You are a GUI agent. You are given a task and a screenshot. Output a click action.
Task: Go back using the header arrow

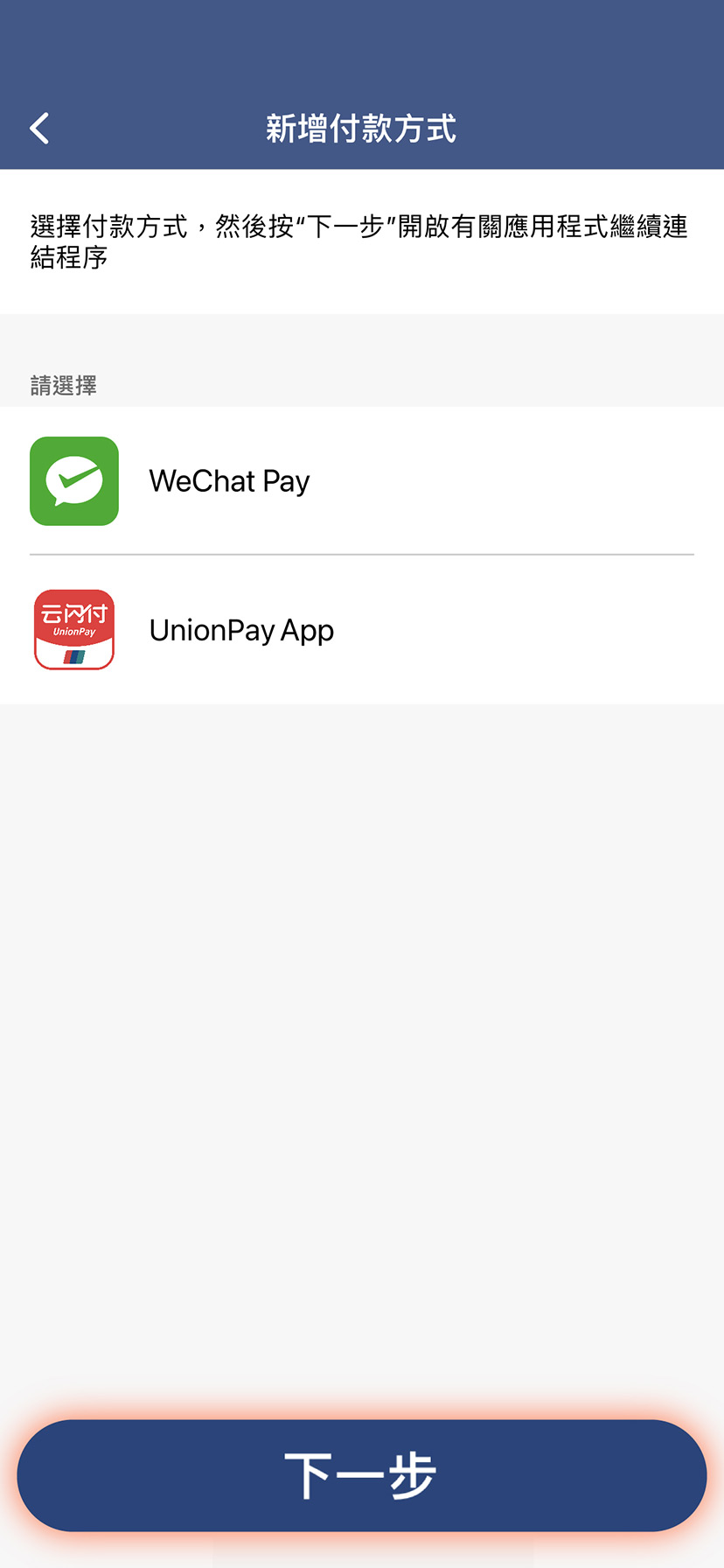coord(39,129)
